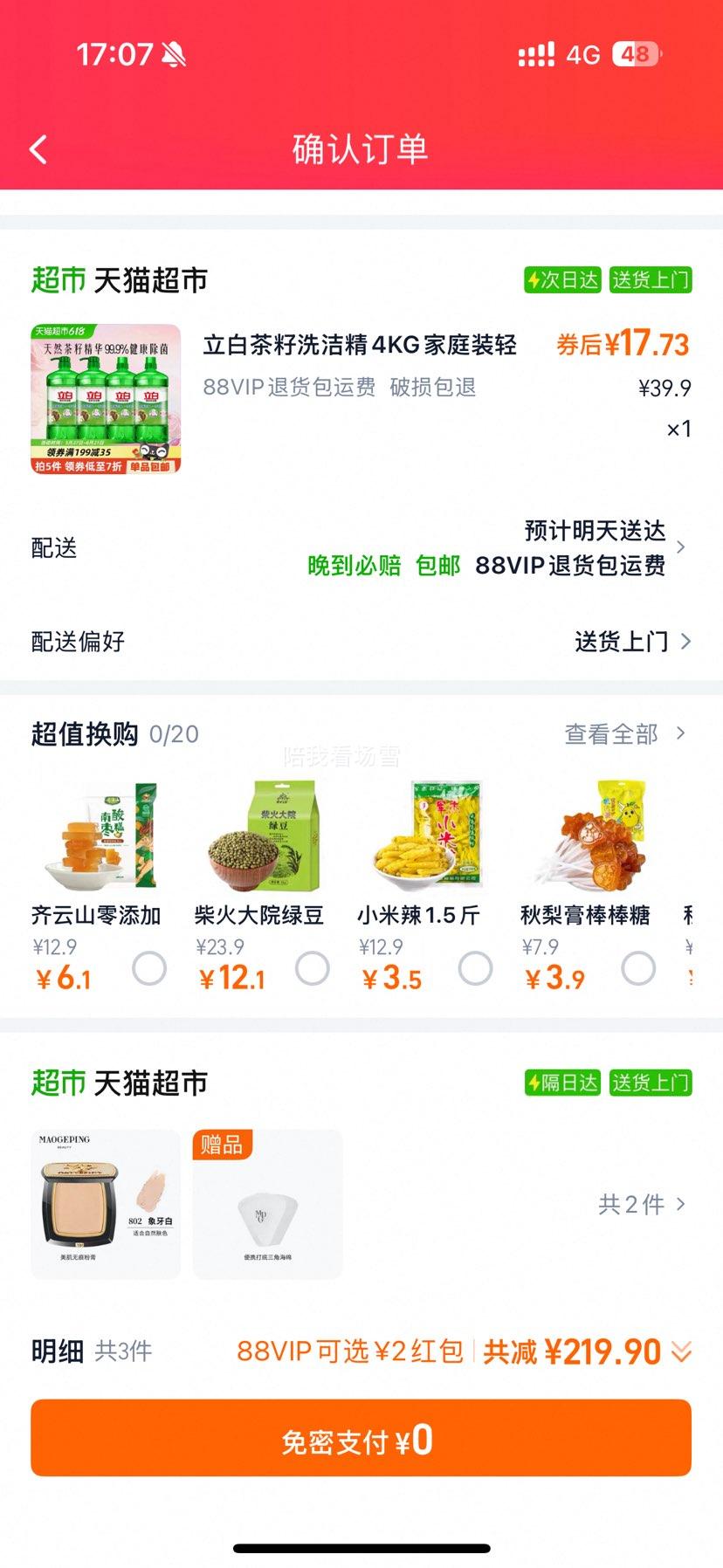Tap 免密支付 ¥0 to pay

[x=361, y=1438]
